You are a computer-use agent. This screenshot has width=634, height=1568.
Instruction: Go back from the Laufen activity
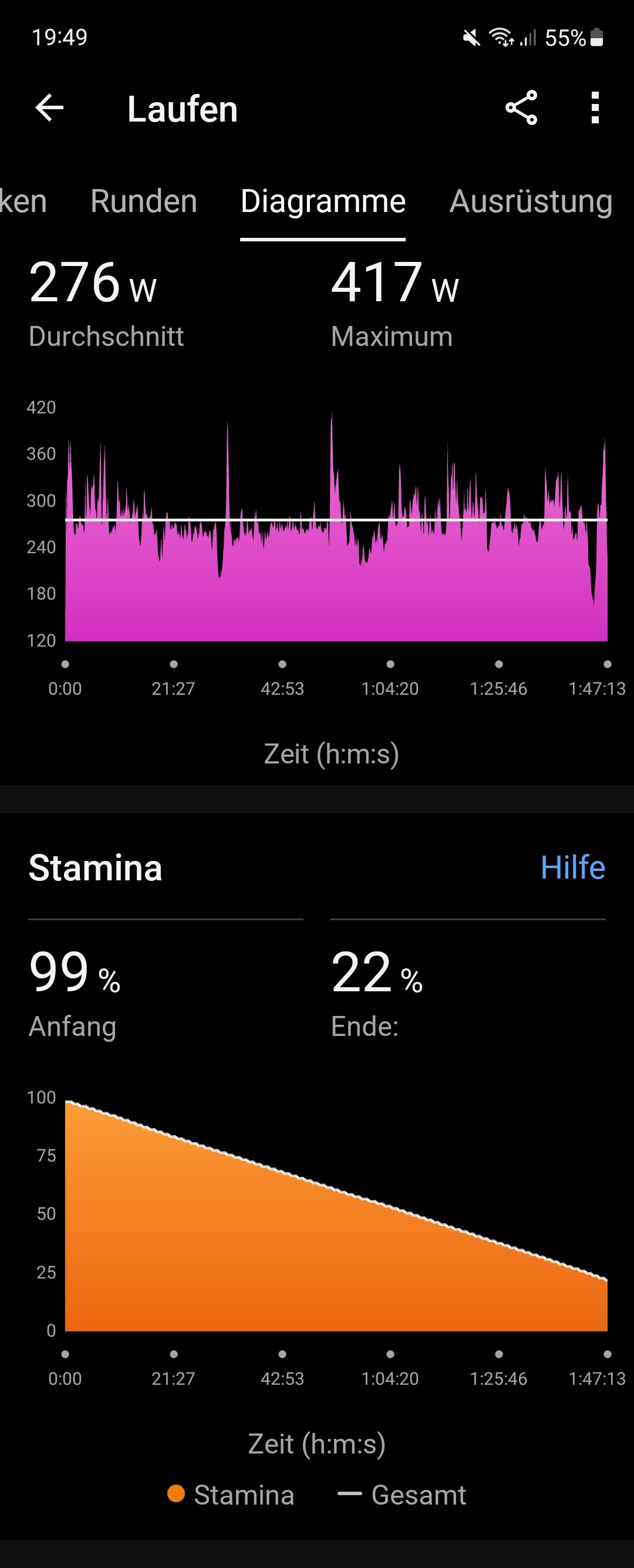pyautogui.click(x=49, y=108)
